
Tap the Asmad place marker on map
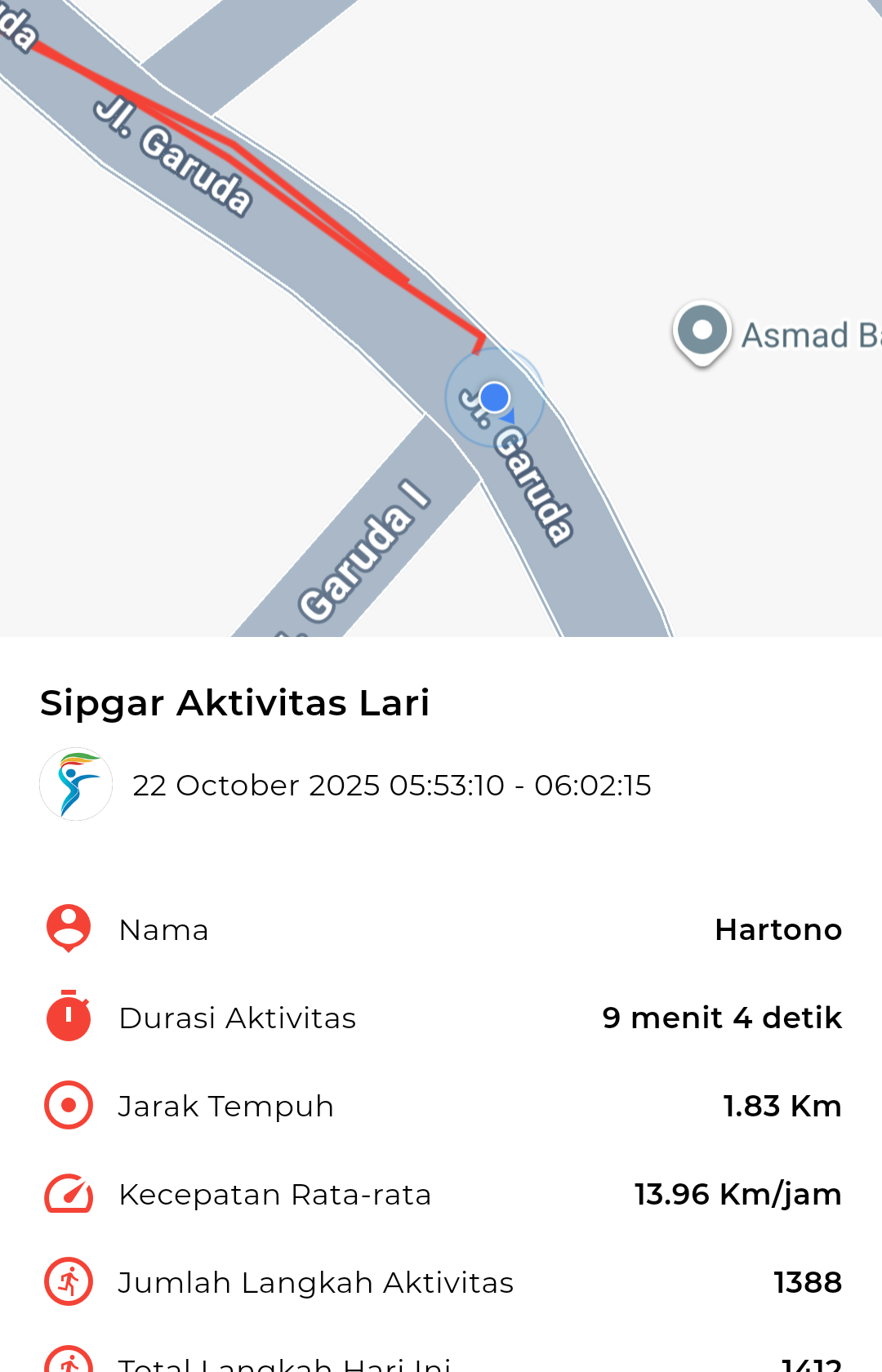click(x=702, y=332)
